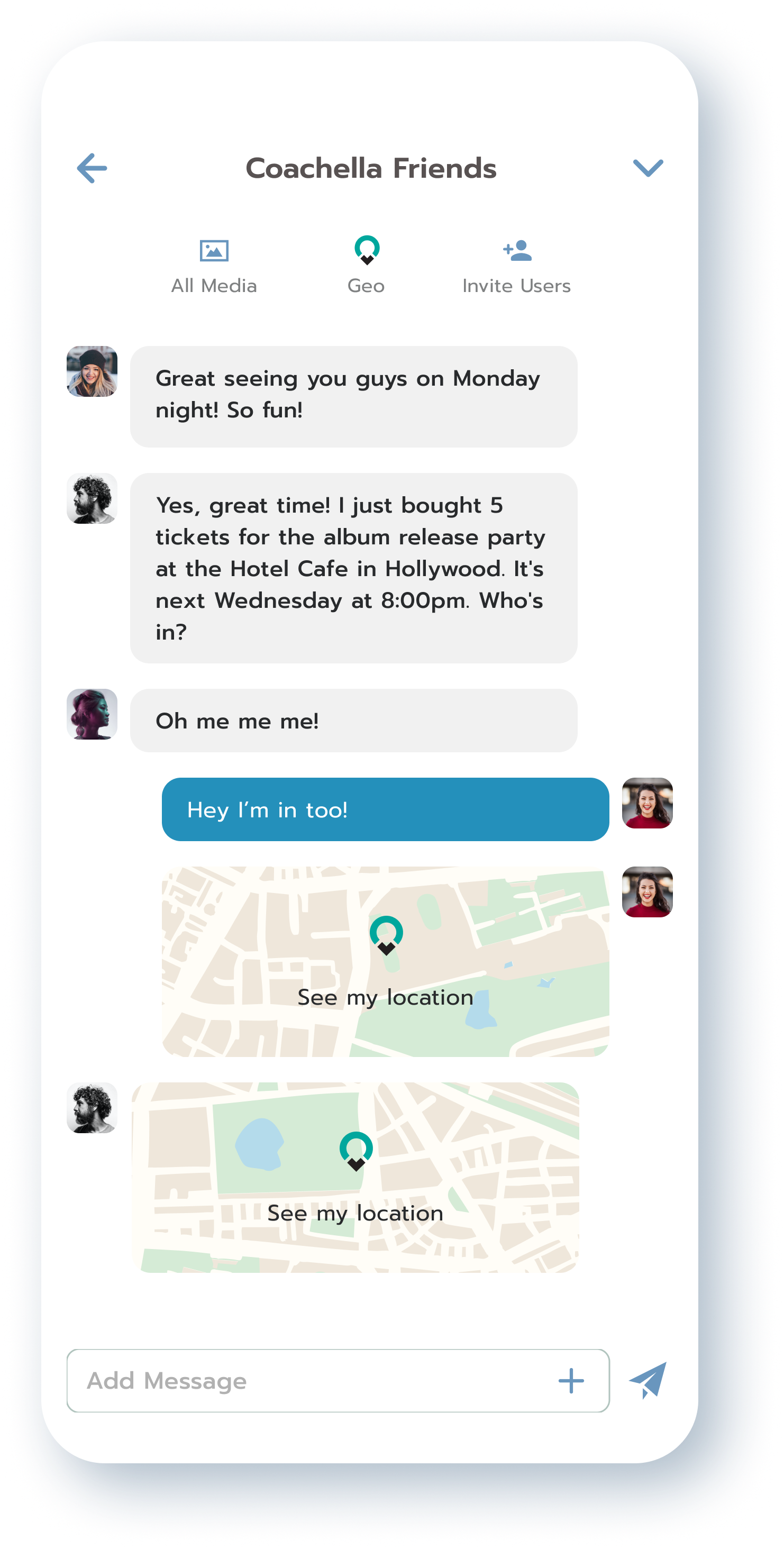Image resolution: width=784 pixels, height=1549 pixels.
Task: Tap the plus attachment icon
Action: (x=571, y=1380)
